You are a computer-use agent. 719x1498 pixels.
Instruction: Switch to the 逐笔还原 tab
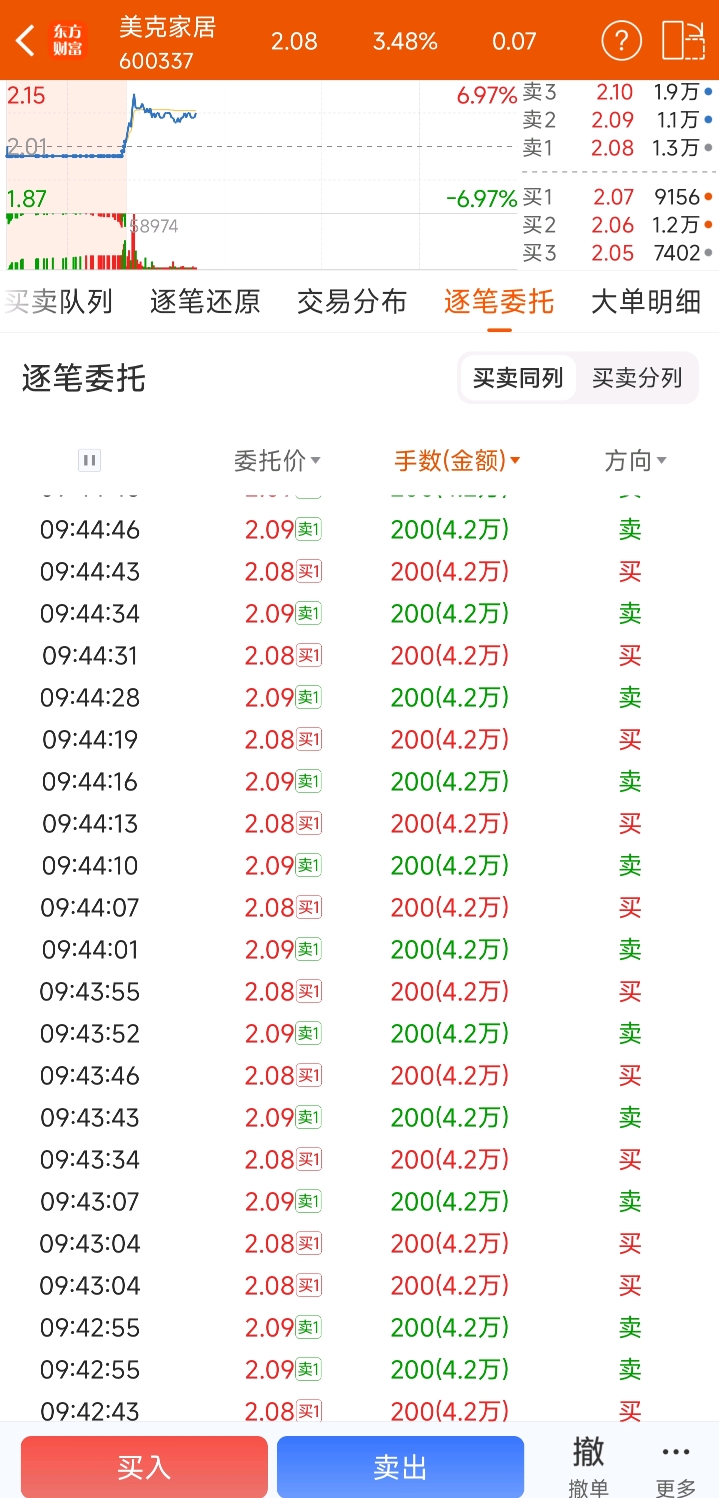tap(205, 301)
